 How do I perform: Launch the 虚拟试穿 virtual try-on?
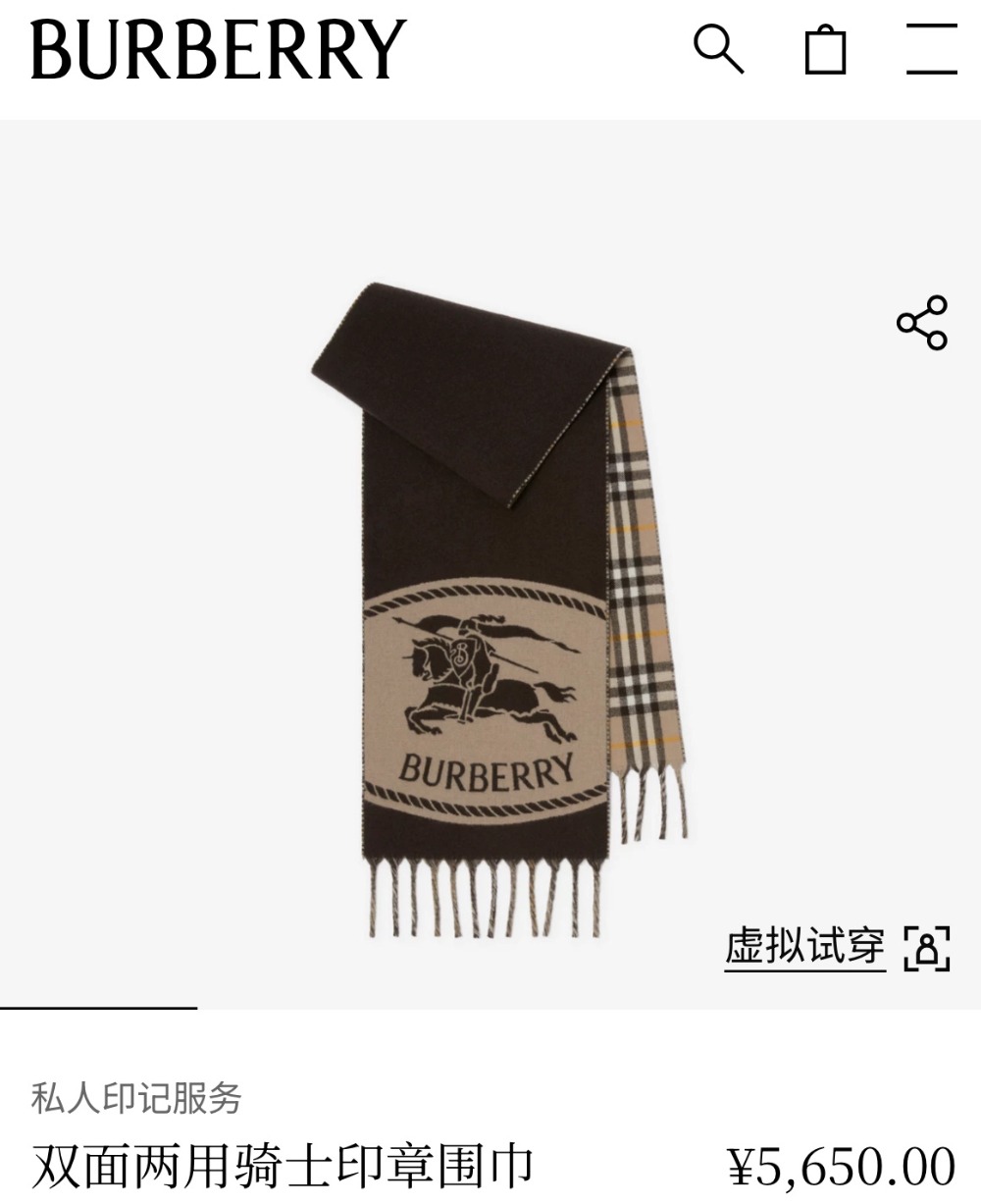[837, 948]
